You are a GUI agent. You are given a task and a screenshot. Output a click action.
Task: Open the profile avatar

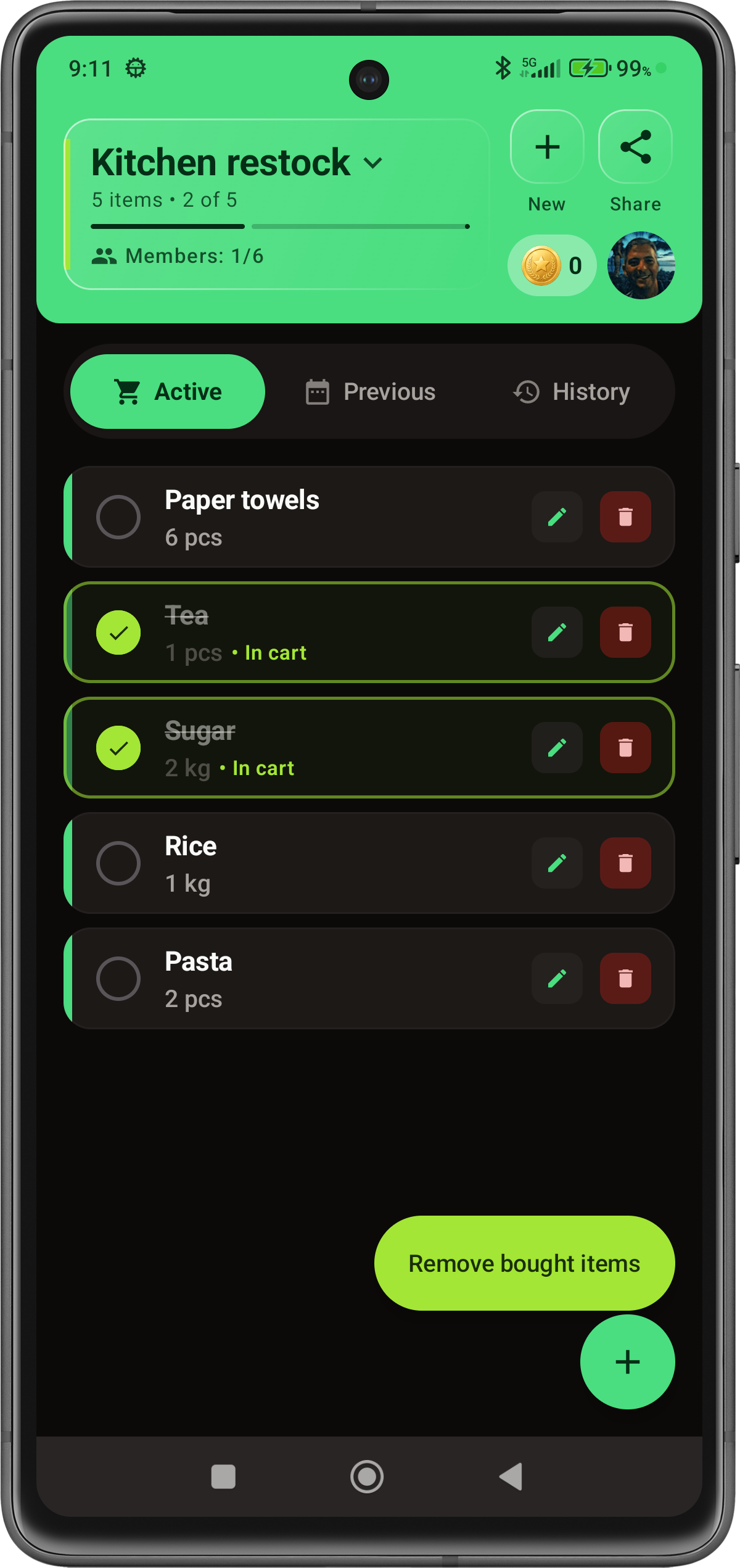(641, 265)
